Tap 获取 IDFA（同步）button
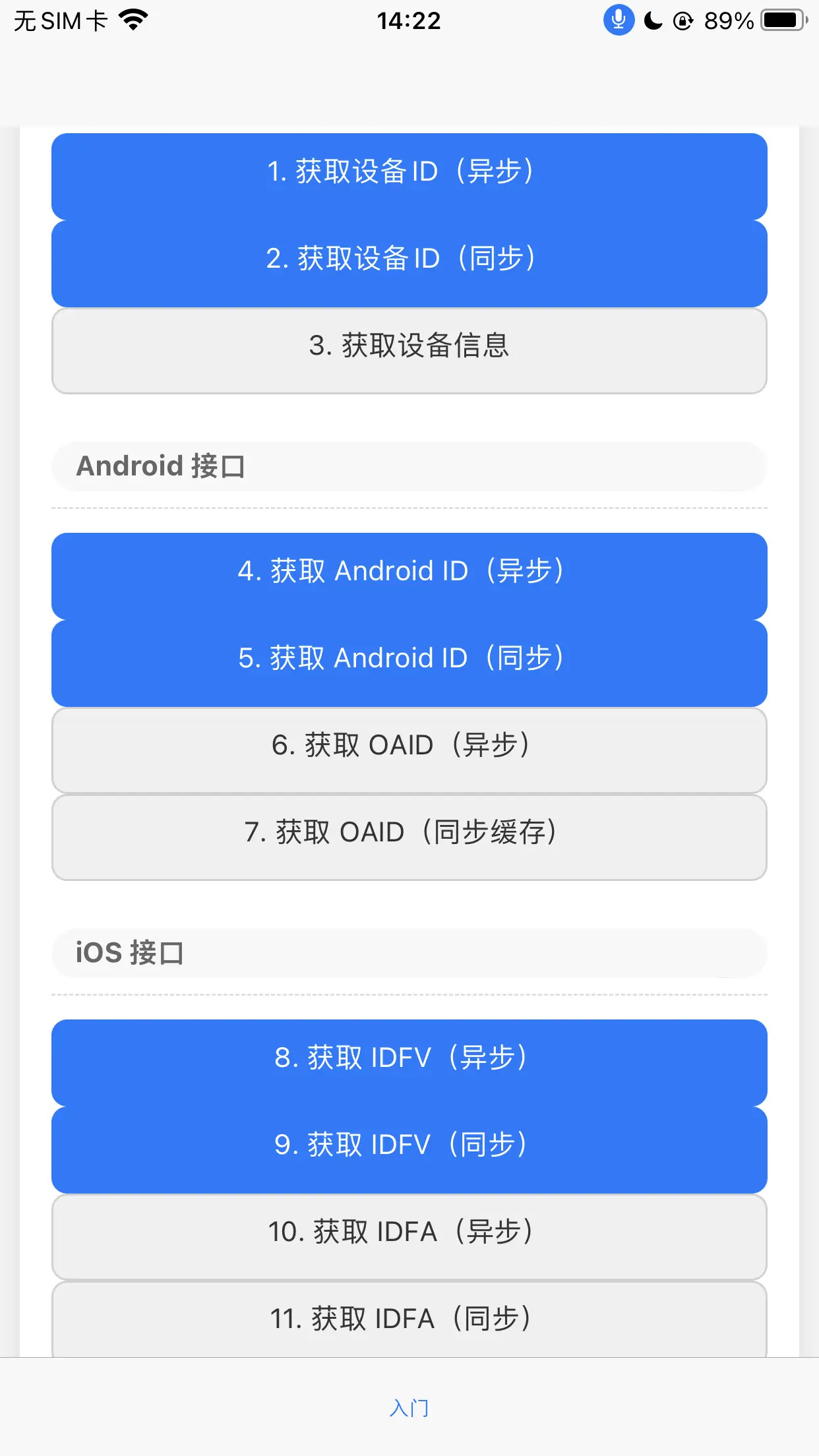The image size is (819, 1456). (x=409, y=1321)
